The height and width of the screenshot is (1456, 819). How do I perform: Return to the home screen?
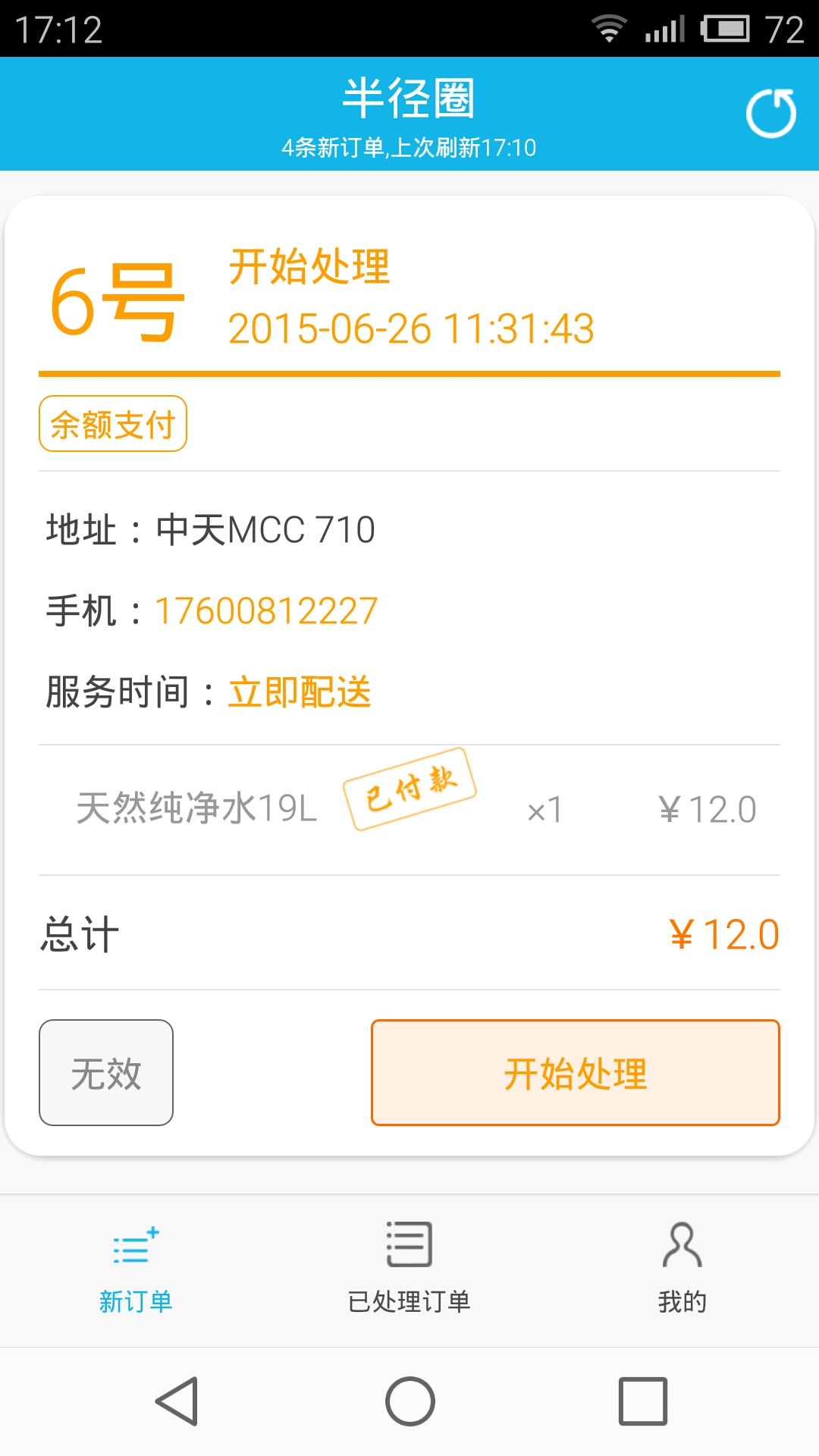[409, 1401]
